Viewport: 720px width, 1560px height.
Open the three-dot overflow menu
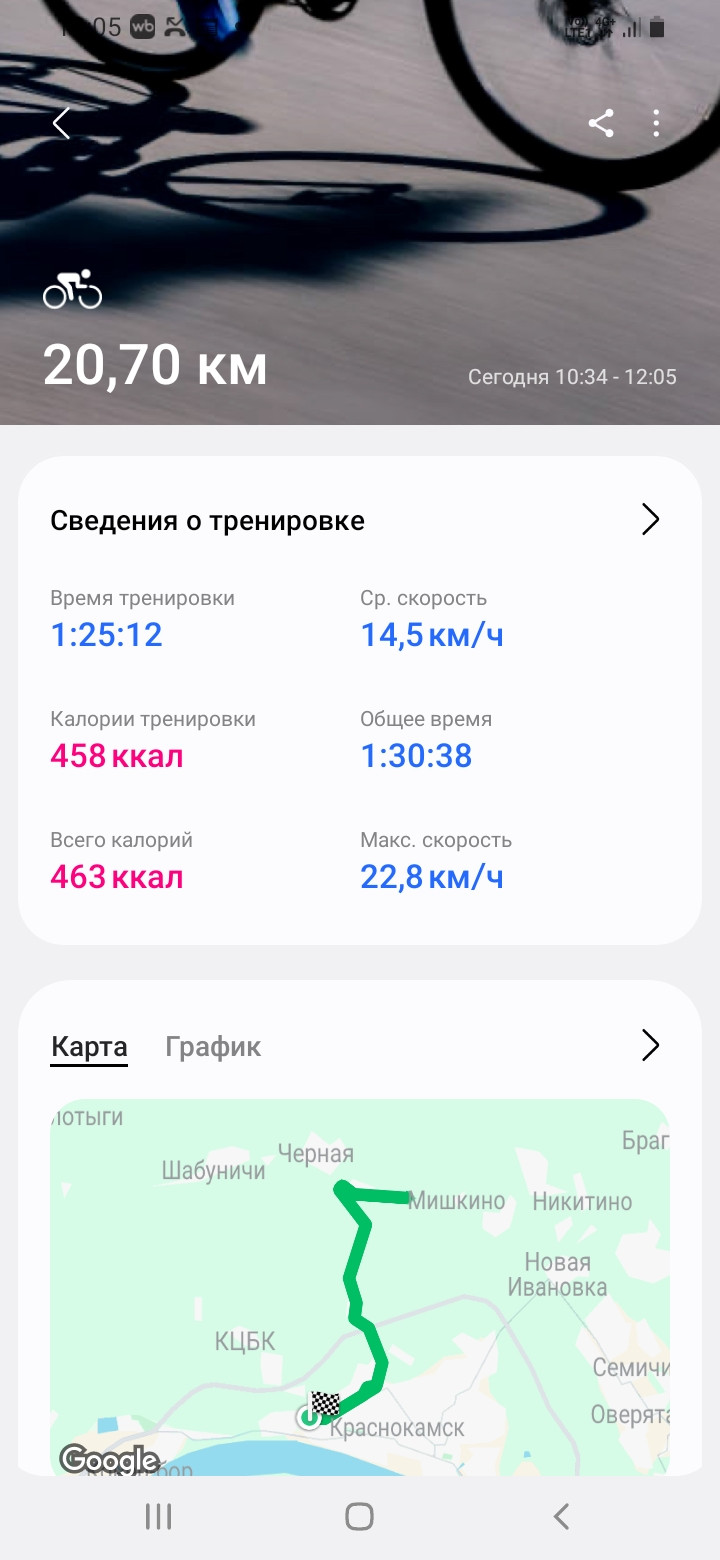click(x=656, y=123)
